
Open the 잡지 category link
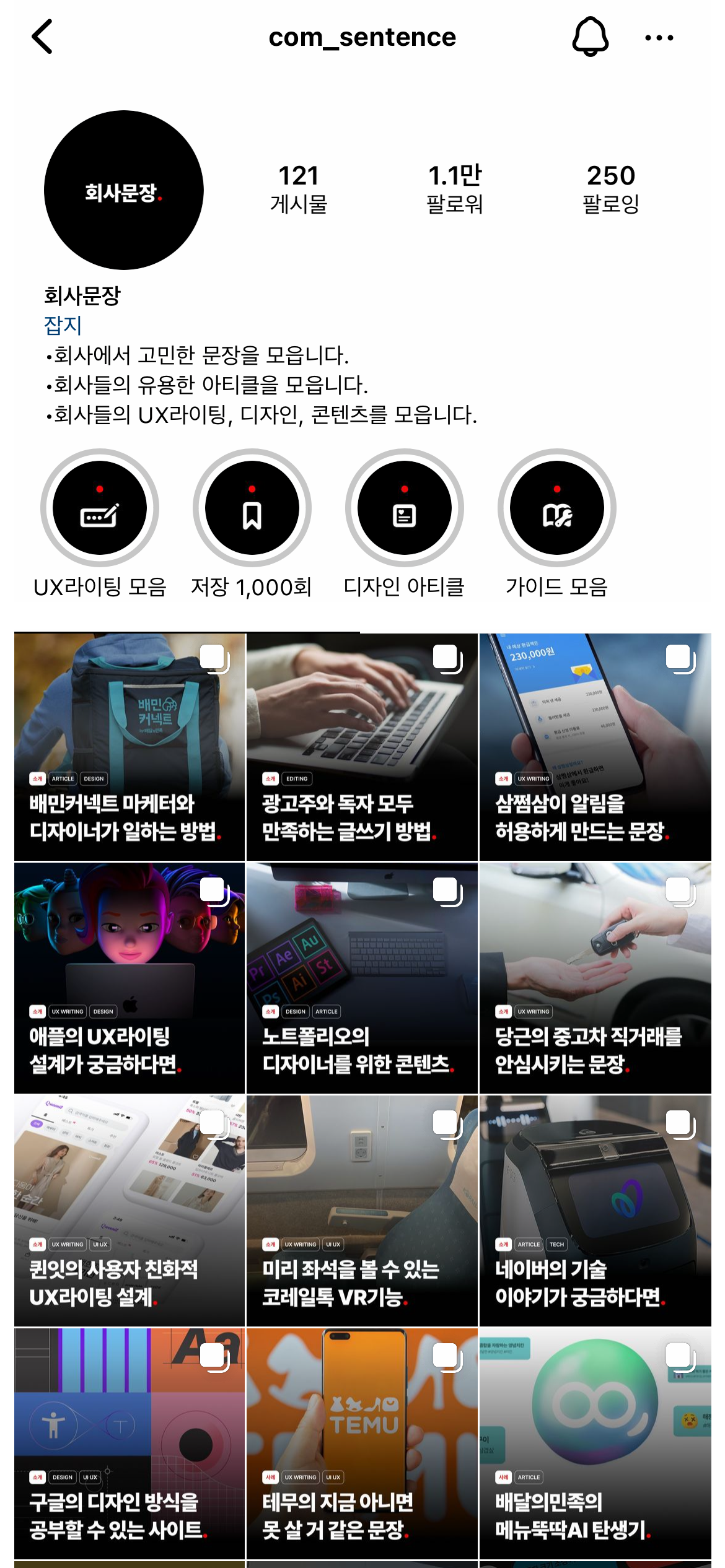[63, 325]
